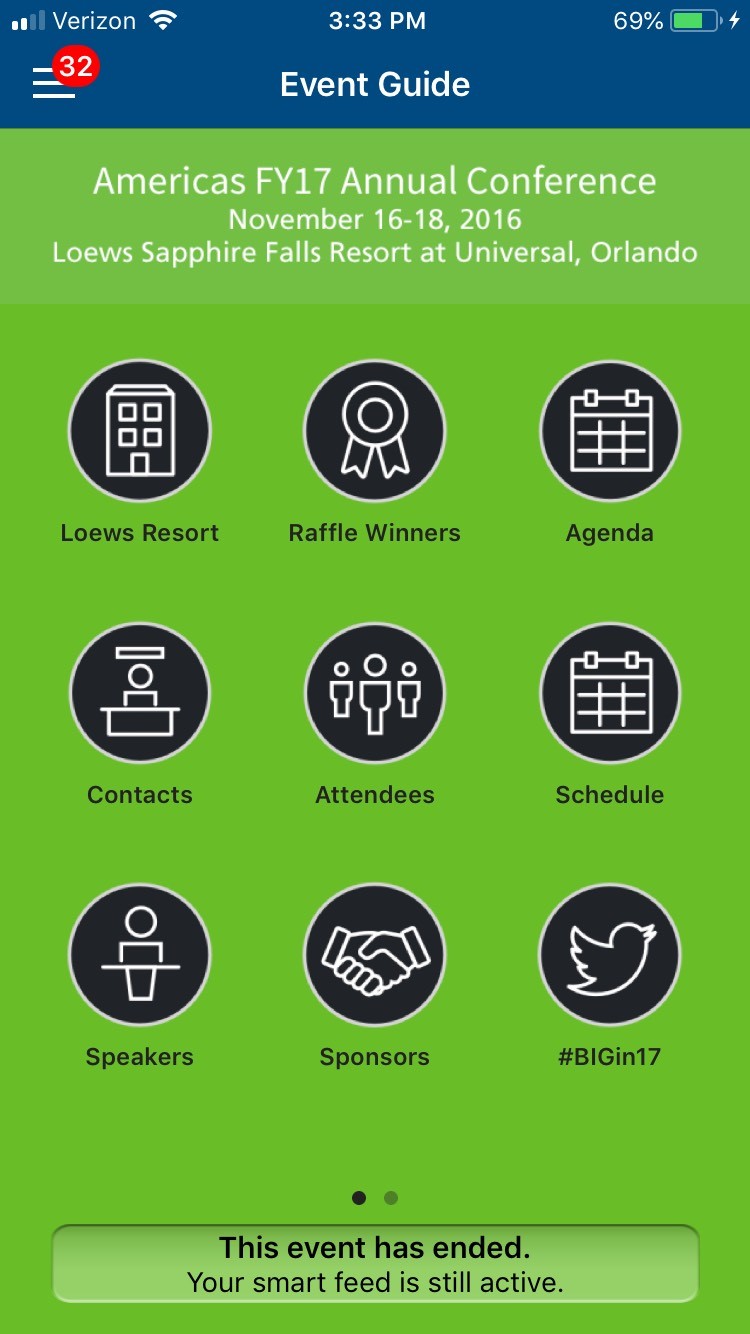Tap the 'This event has ended' banner

pyautogui.click(x=375, y=1264)
